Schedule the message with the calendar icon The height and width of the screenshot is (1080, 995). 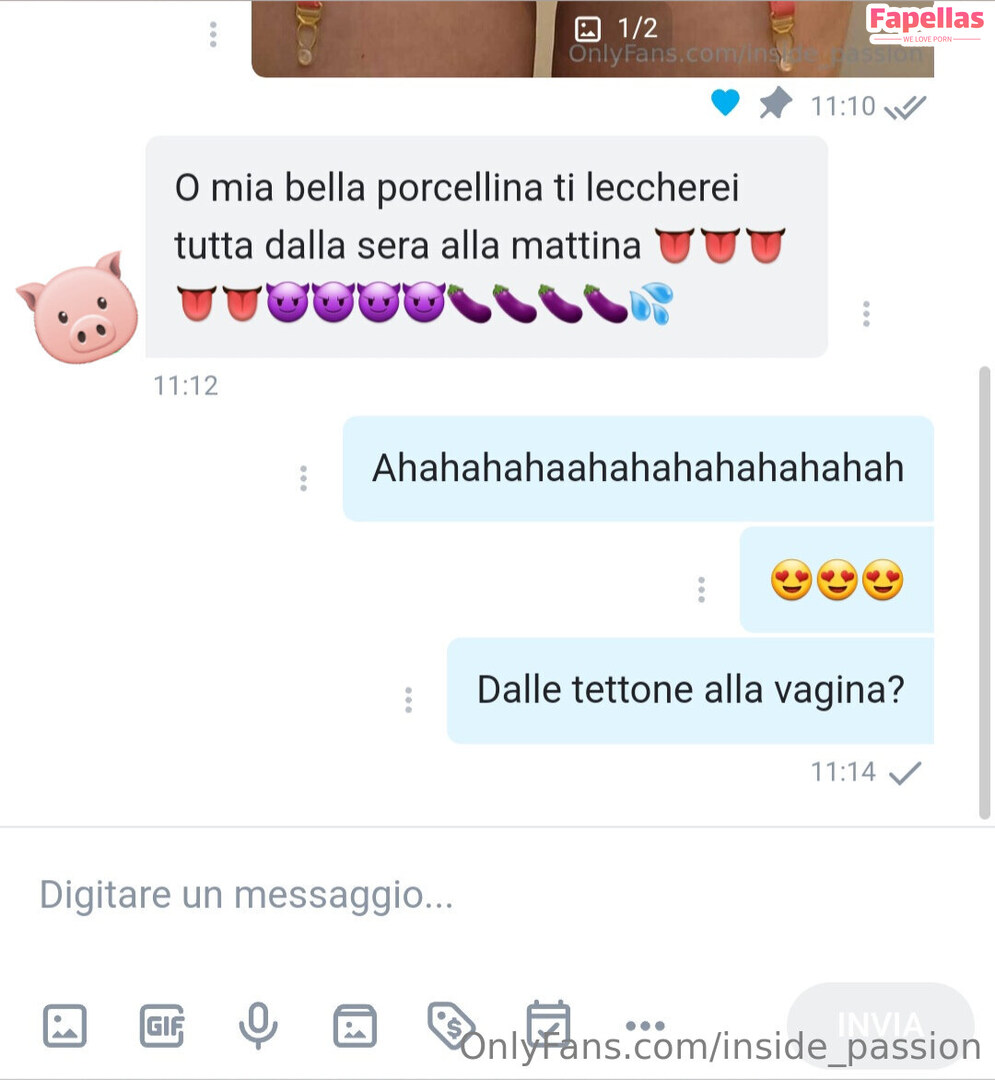tap(548, 1023)
